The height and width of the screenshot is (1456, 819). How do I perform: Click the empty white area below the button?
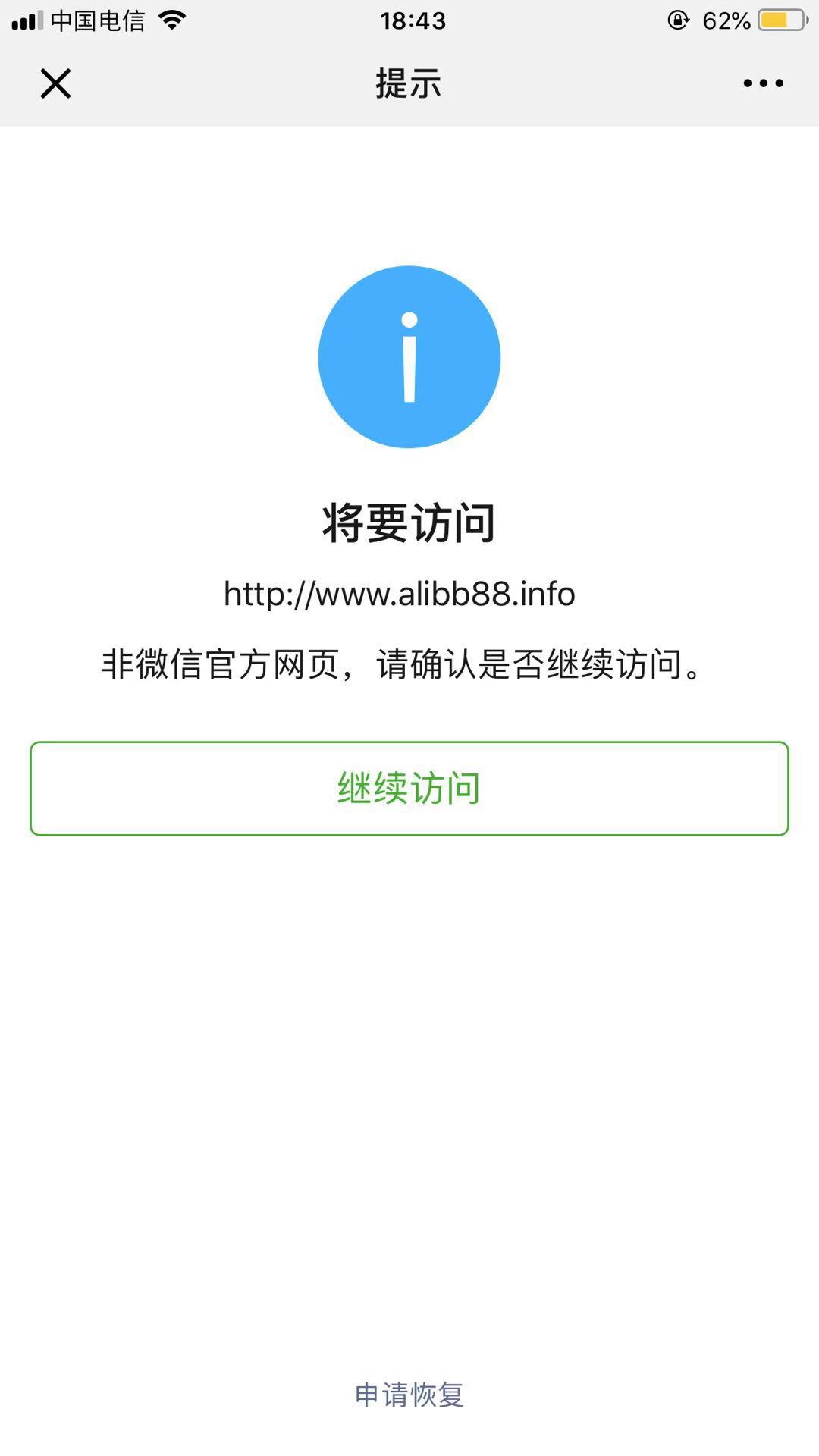pyautogui.click(x=409, y=1062)
